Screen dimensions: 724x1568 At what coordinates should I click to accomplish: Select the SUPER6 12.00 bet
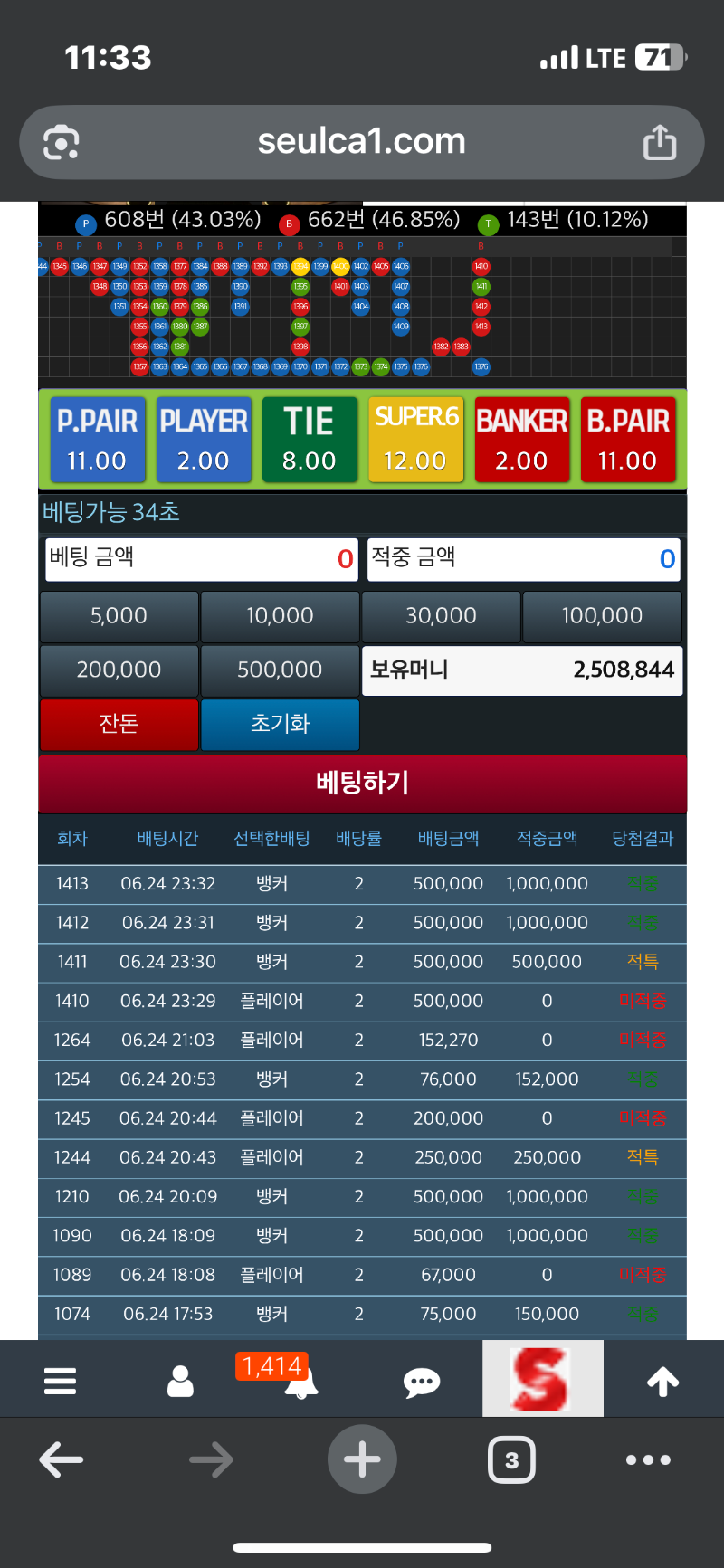click(x=415, y=440)
